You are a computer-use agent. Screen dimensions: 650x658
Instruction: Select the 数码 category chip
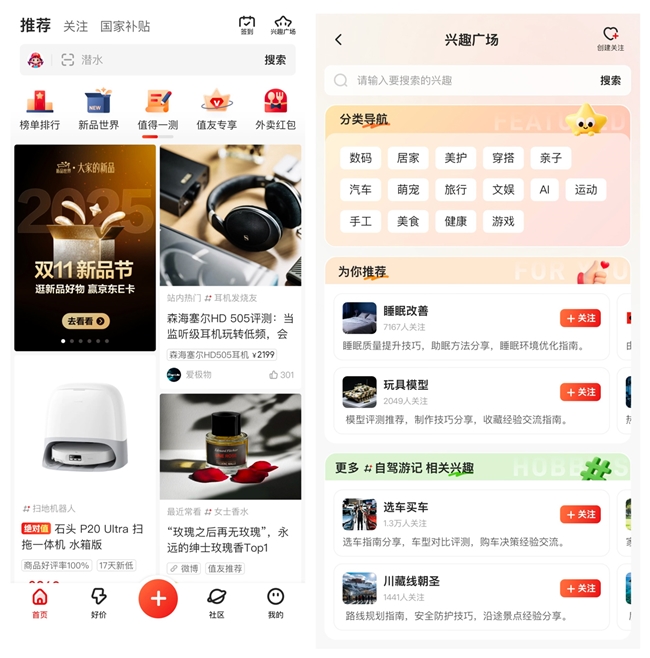click(x=361, y=158)
